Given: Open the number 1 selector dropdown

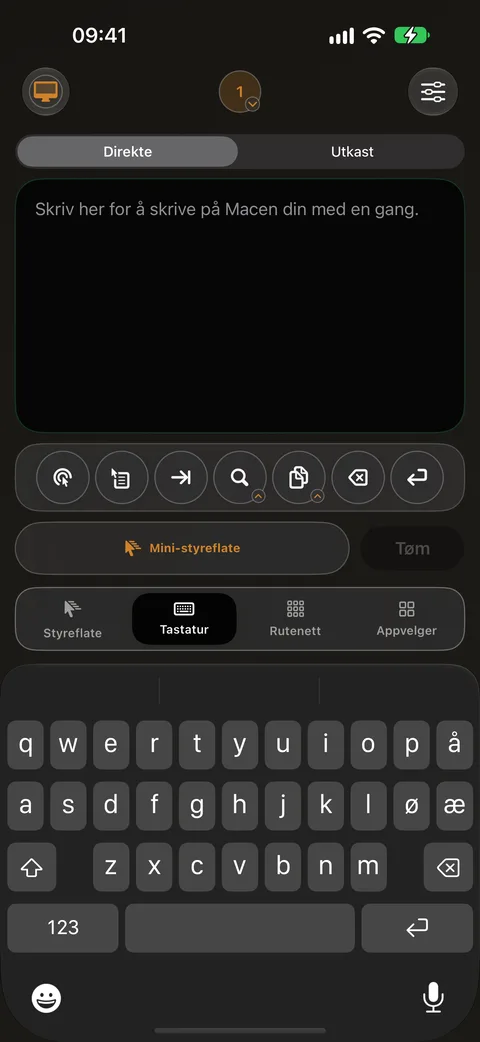Looking at the screenshot, I should tap(240, 92).
